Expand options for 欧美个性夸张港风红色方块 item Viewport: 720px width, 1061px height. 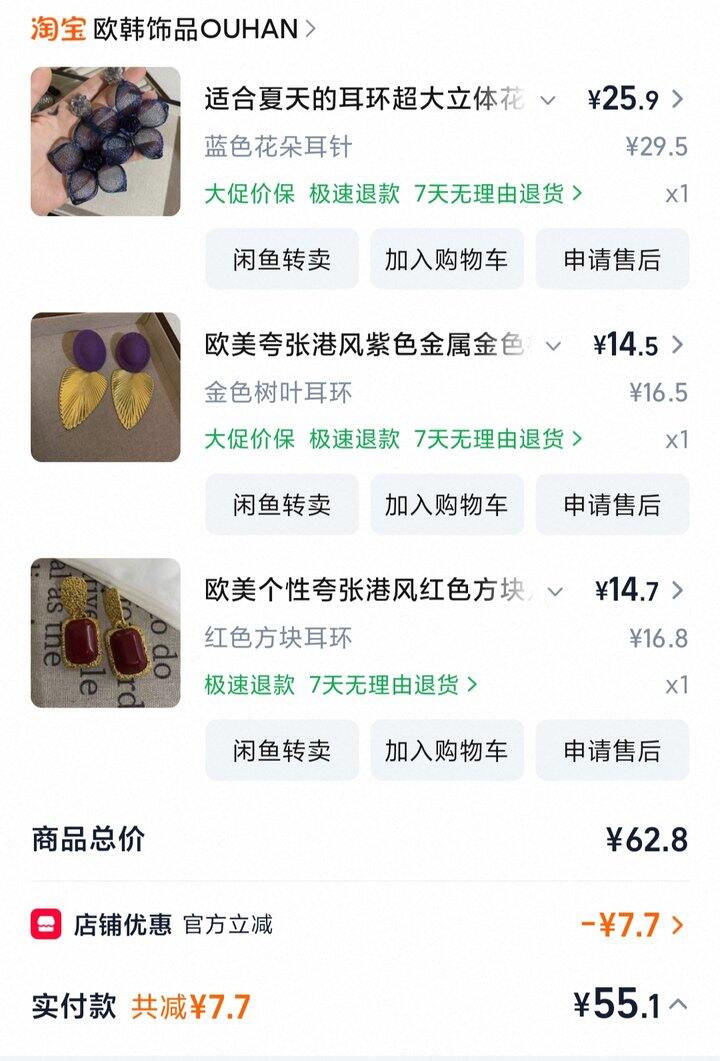pyautogui.click(x=555, y=591)
